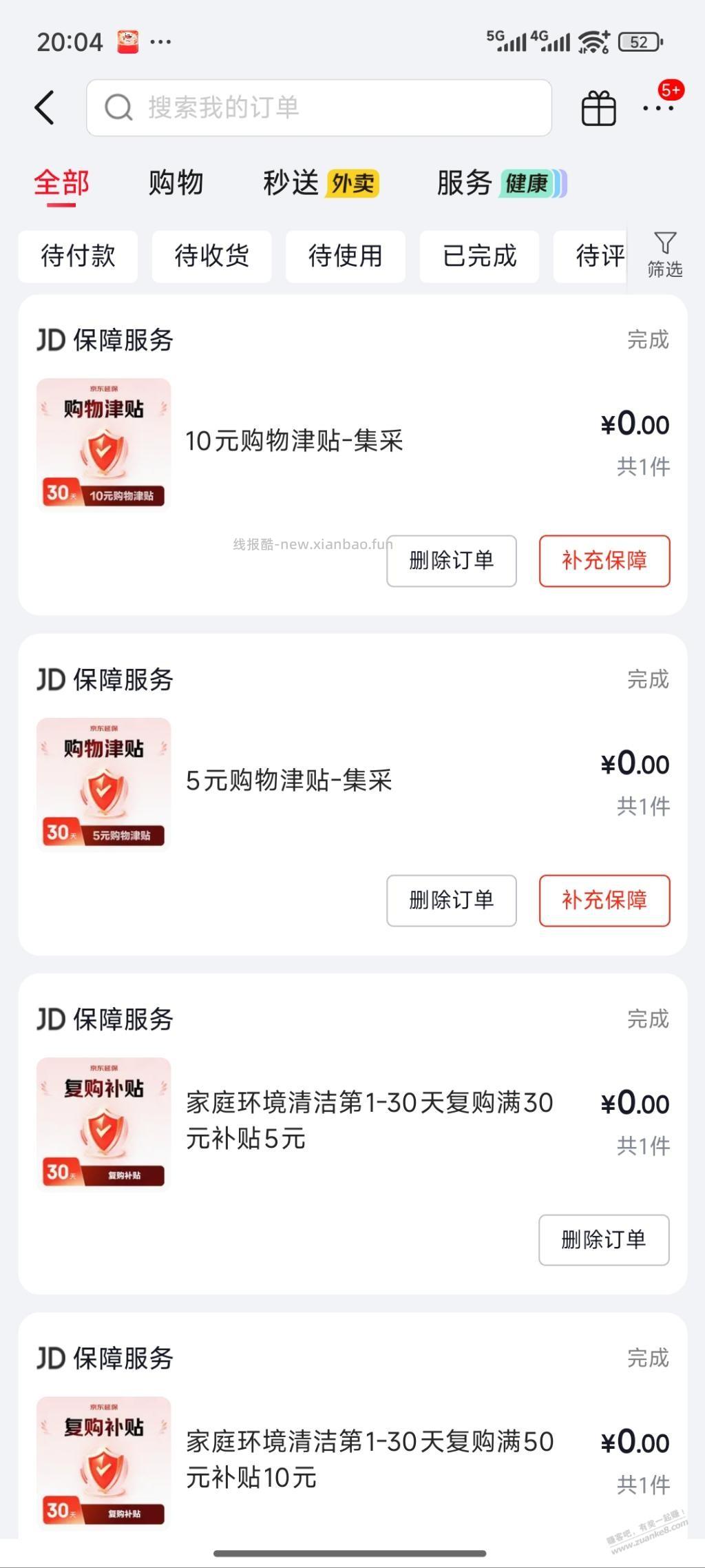Select the 待付款 filter

pyautogui.click(x=78, y=256)
